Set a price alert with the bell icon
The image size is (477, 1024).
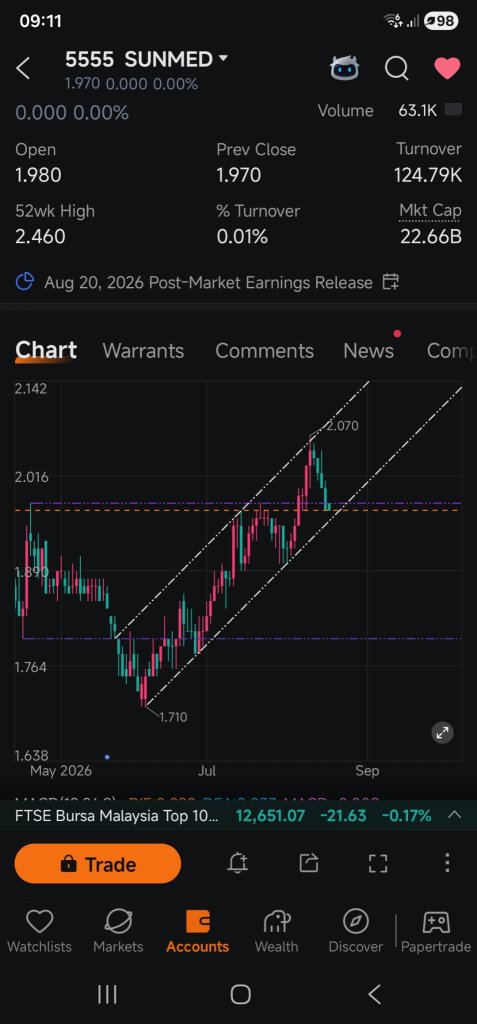pyautogui.click(x=238, y=863)
